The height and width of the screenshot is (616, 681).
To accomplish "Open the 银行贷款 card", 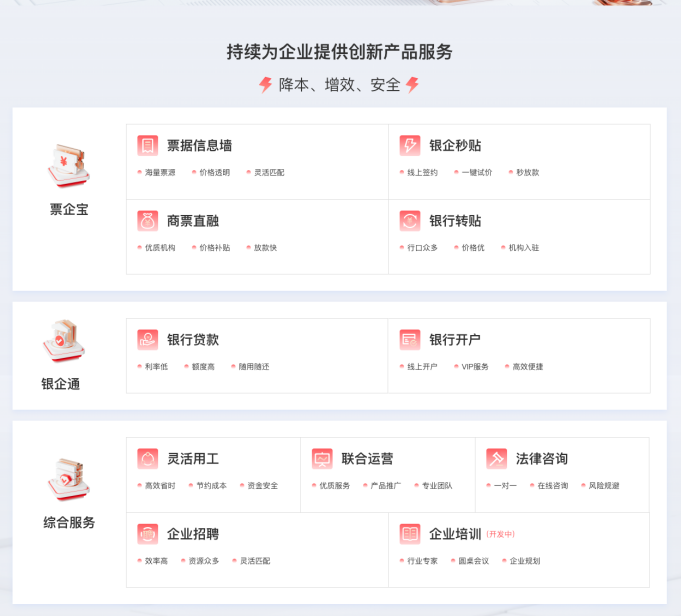I will [x=256, y=354].
